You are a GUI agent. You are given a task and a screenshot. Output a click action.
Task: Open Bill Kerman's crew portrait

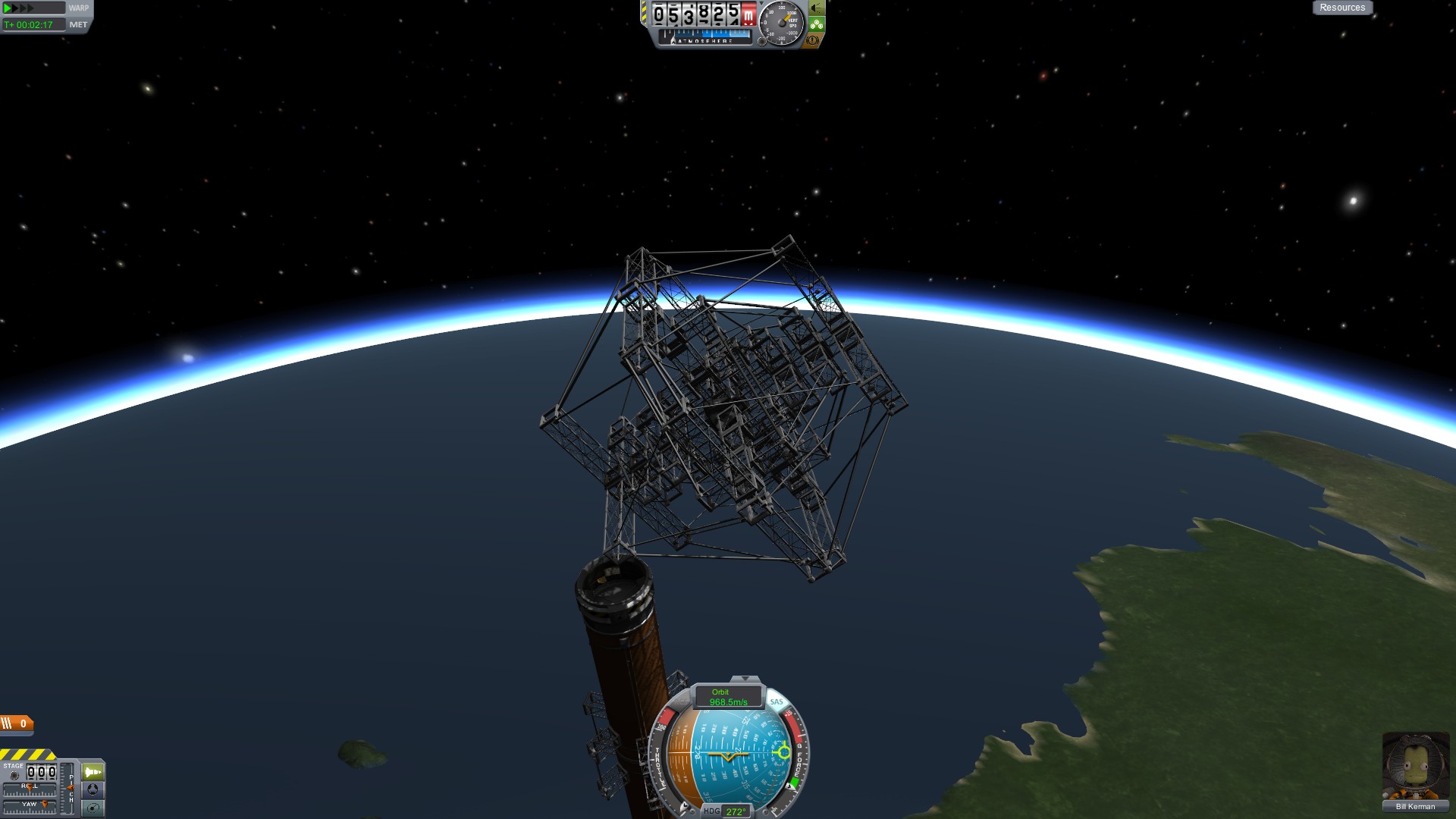1415,766
